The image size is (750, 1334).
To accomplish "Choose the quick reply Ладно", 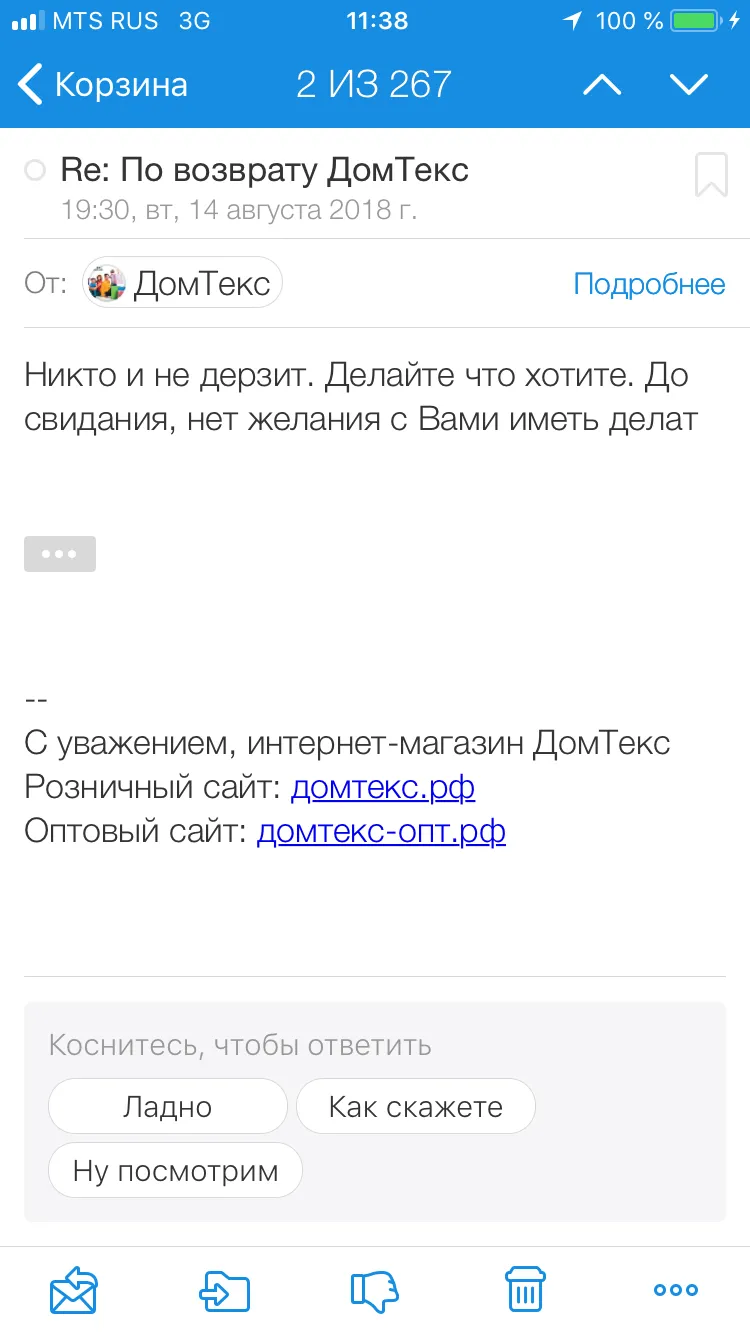I will [x=168, y=1106].
